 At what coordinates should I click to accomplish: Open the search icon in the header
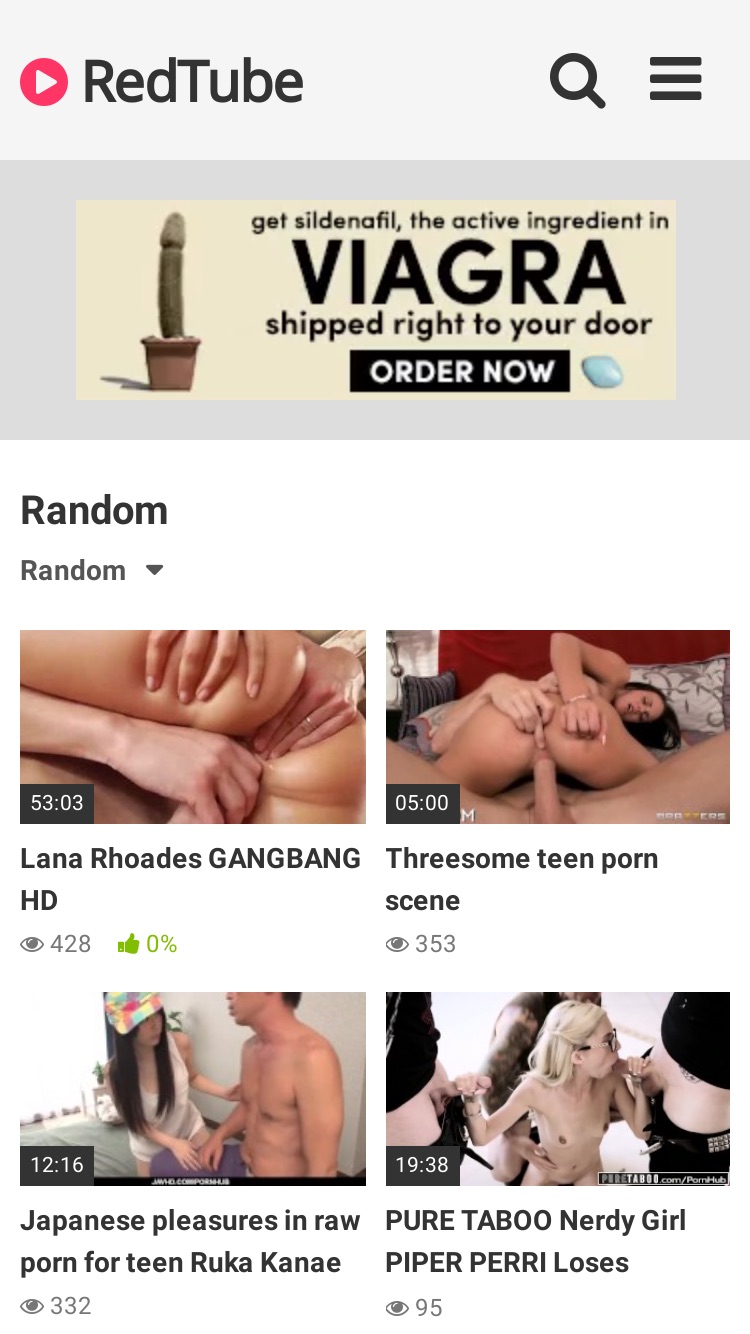[x=577, y=80]
